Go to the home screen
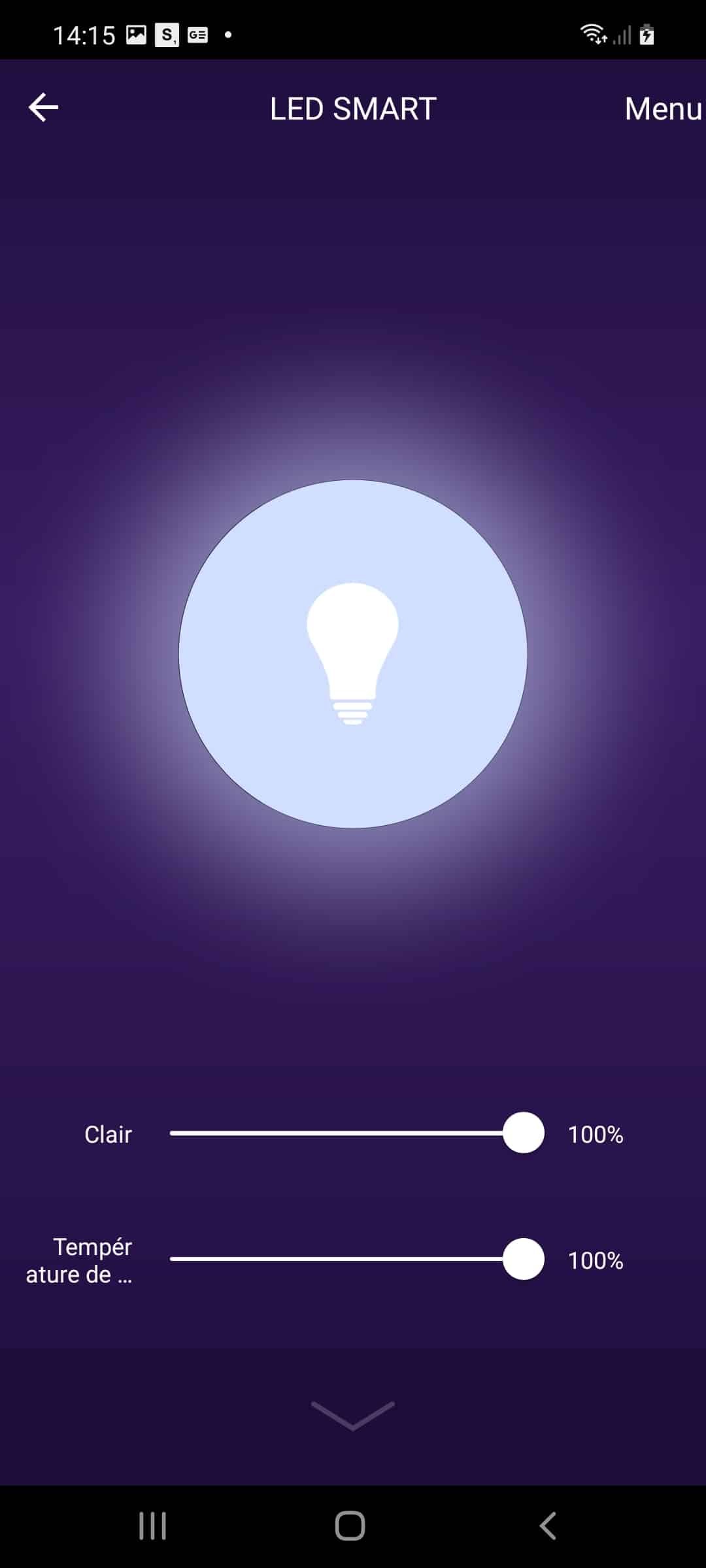706x1568 pixels. click(x=350, y=1526)
